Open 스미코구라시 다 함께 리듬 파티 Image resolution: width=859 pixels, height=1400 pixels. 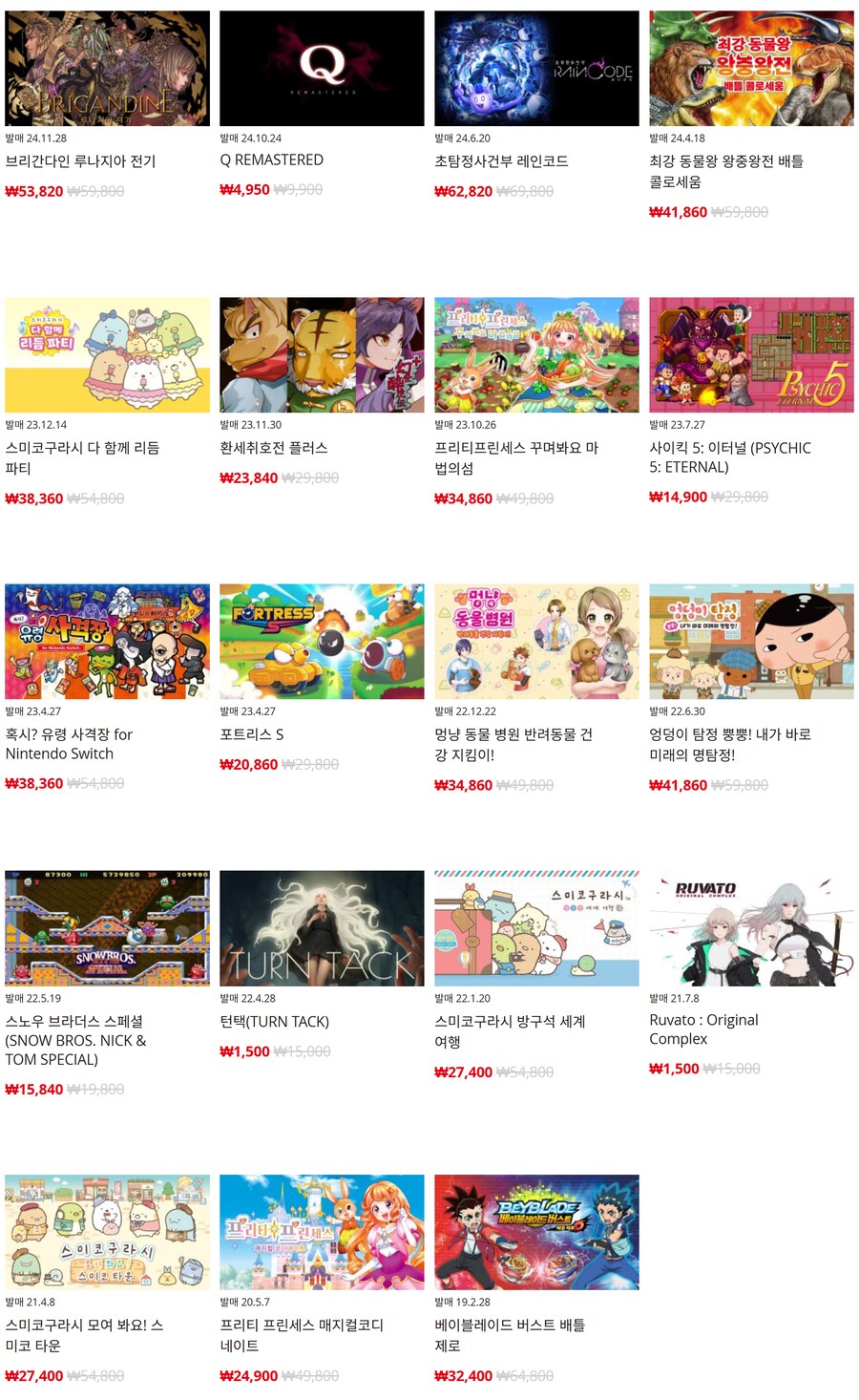[107, 355]
